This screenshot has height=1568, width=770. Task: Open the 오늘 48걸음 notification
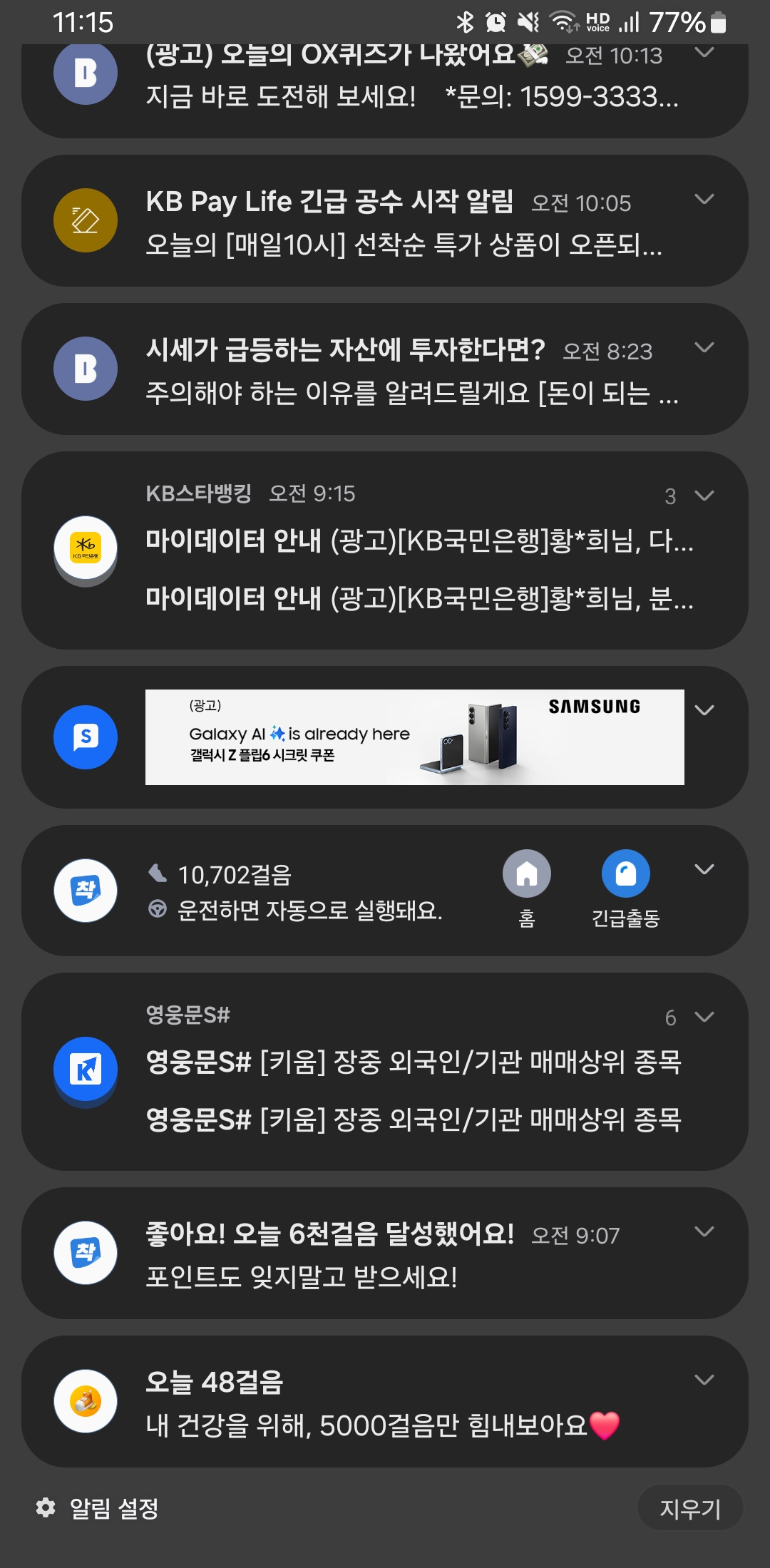(385, 1402)
